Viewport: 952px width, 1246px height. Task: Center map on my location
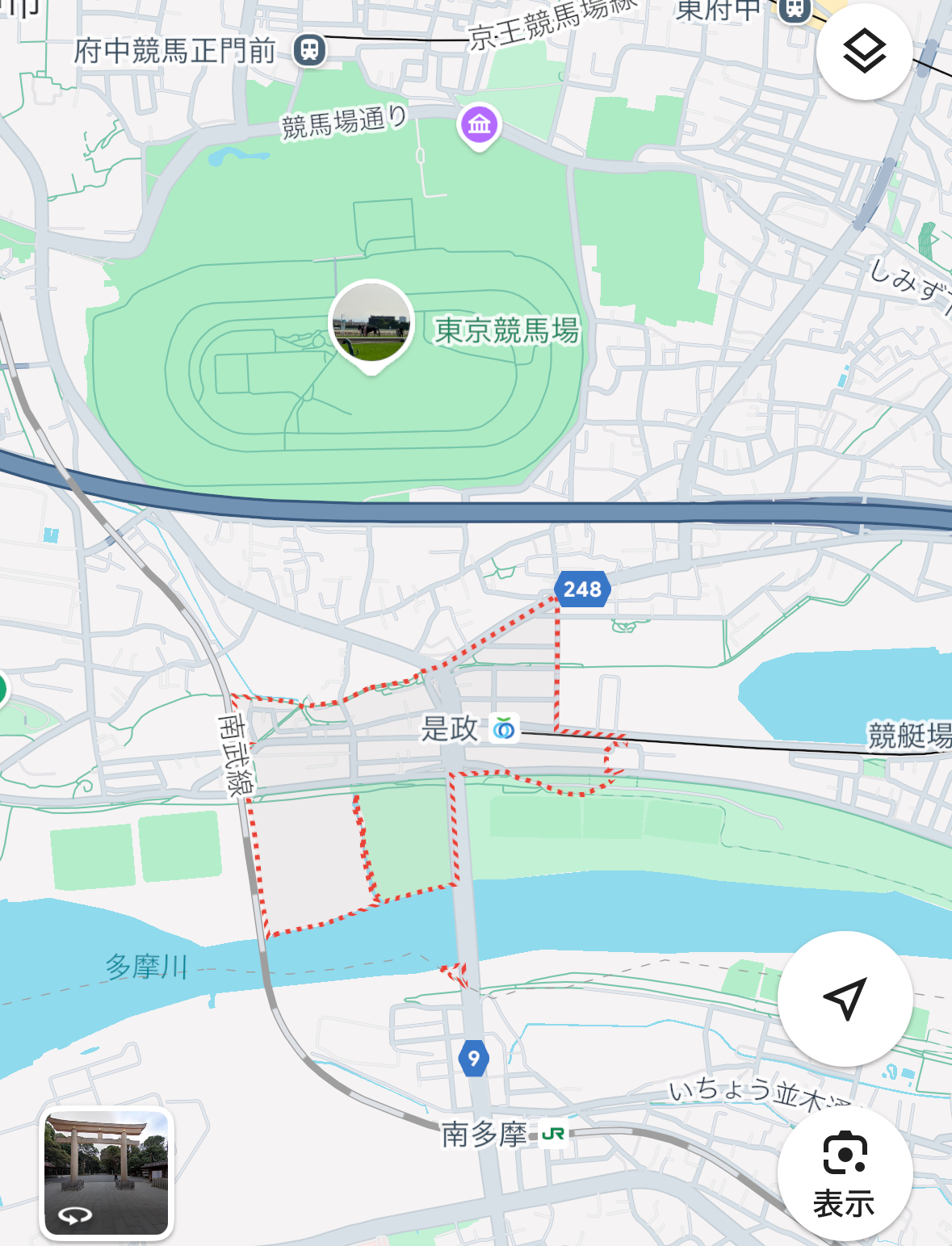point(845,998)
